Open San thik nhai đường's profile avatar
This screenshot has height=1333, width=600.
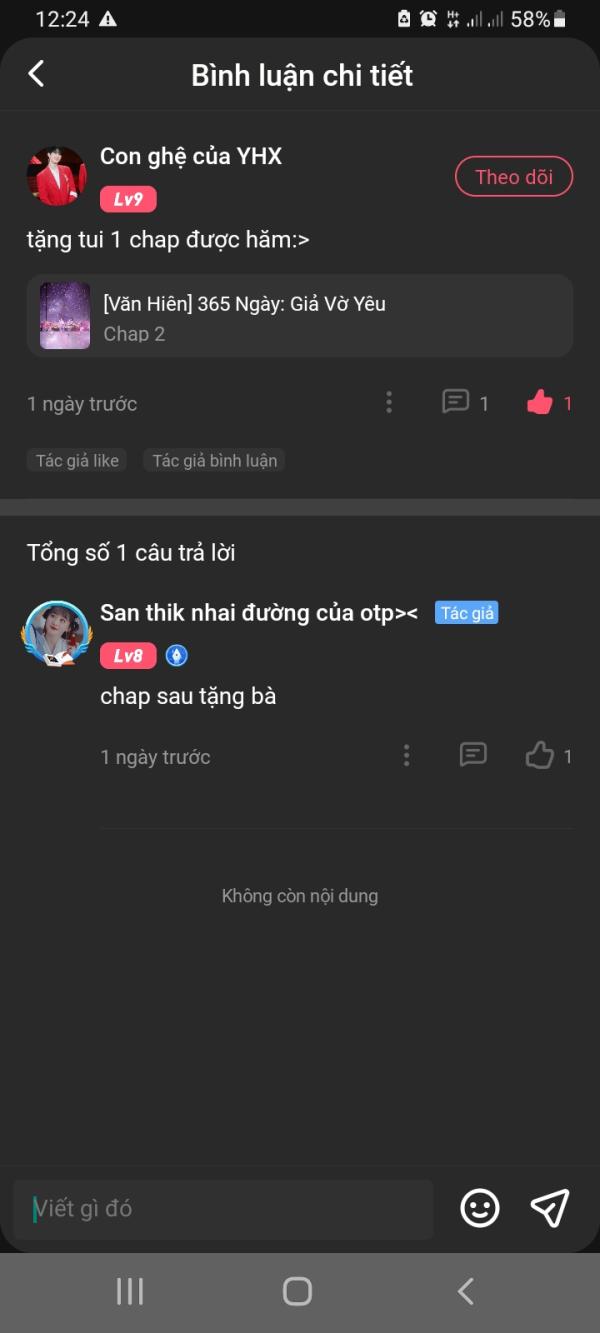[x=57, y=633]
